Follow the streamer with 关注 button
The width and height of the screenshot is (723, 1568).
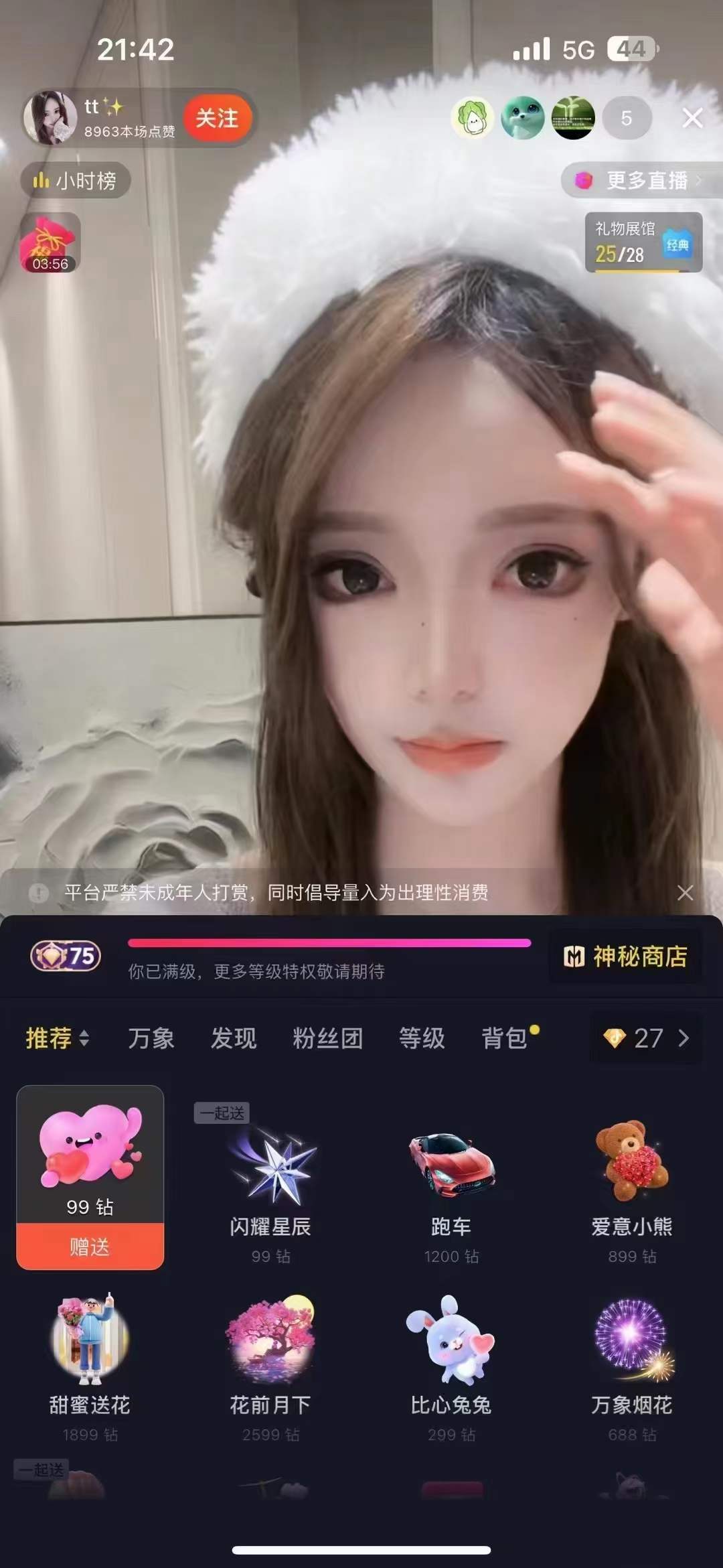[217, 119]
